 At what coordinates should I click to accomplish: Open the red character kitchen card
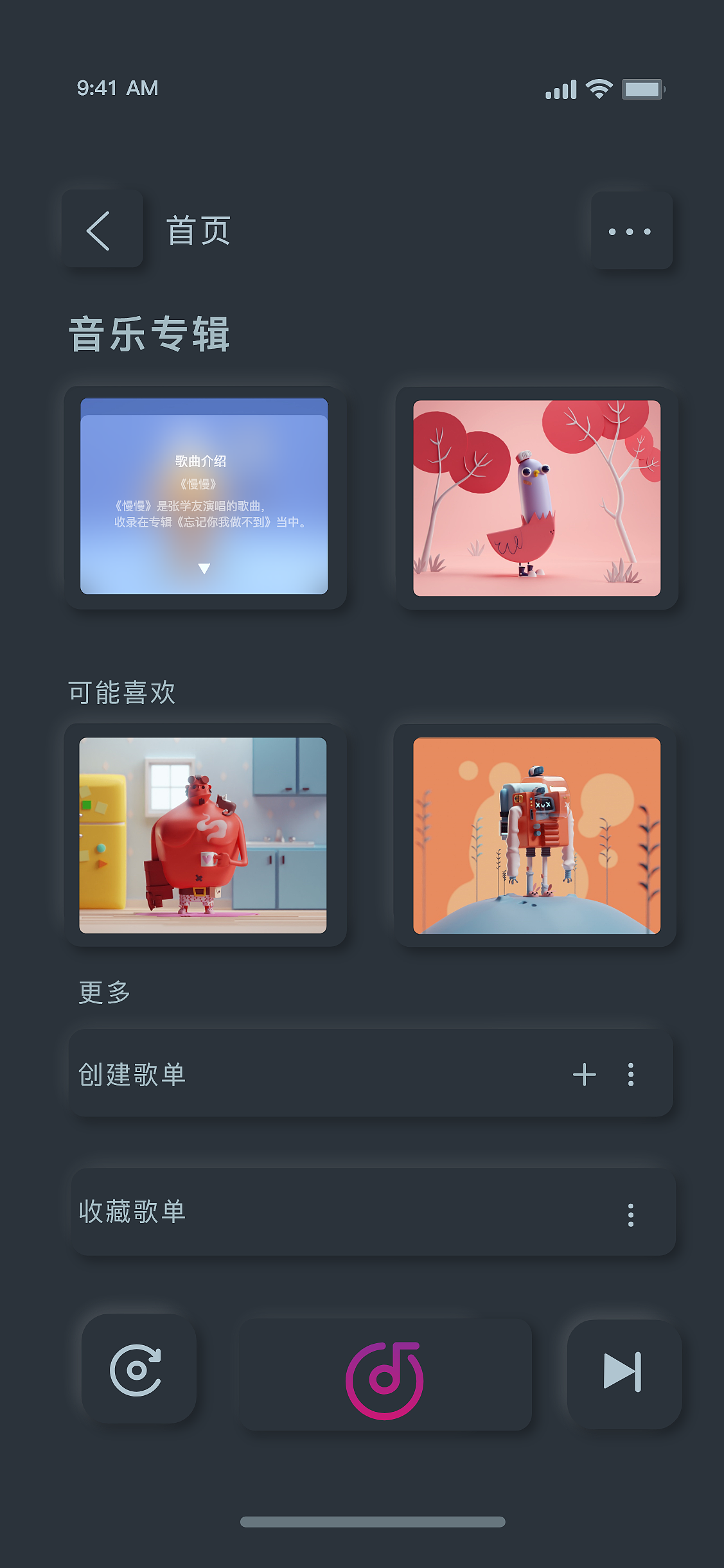pyautogui.click(x=203, y=835)
